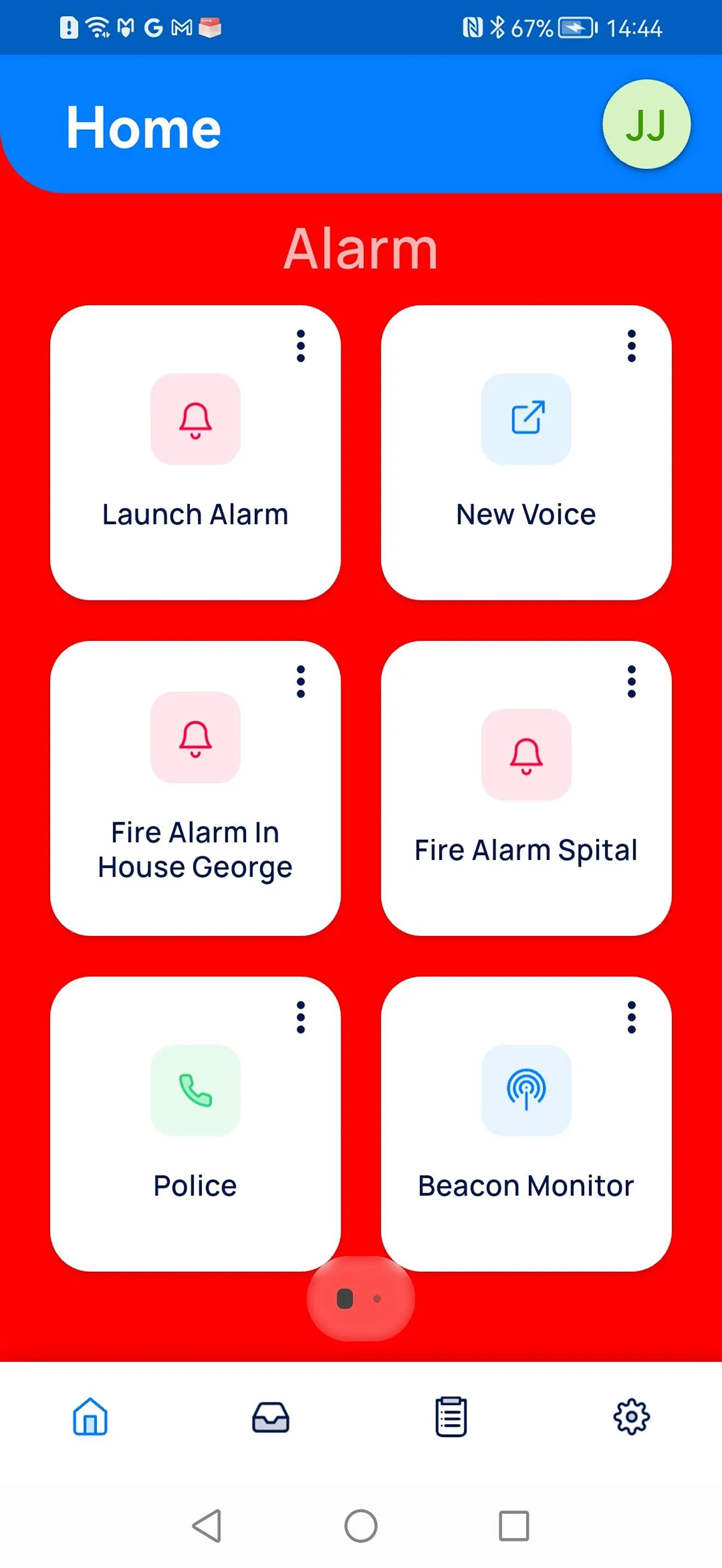The image size is (722, 1568).
Task: Tap the system back button
Action: click(x=206, y=1526)
